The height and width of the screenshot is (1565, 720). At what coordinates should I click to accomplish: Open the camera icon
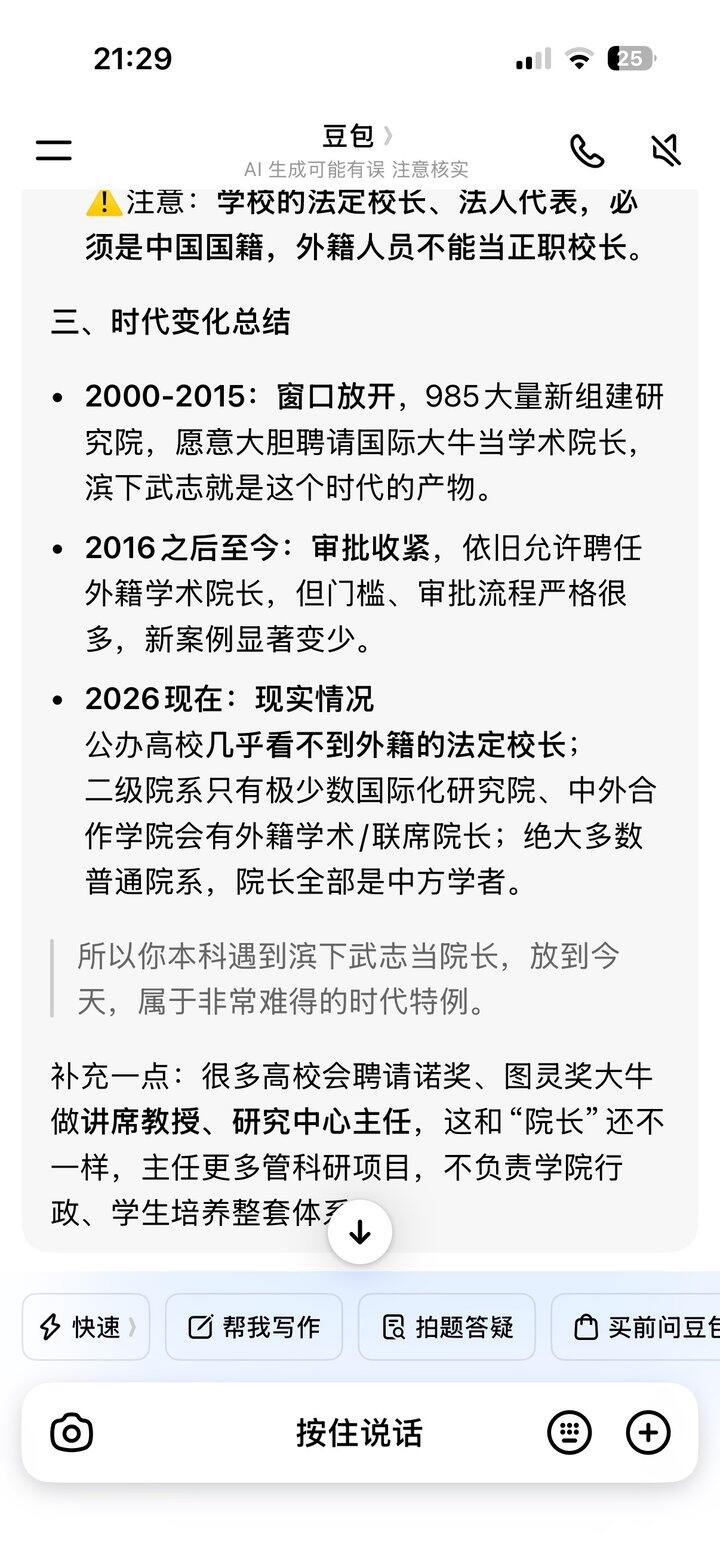point(72,1433)
